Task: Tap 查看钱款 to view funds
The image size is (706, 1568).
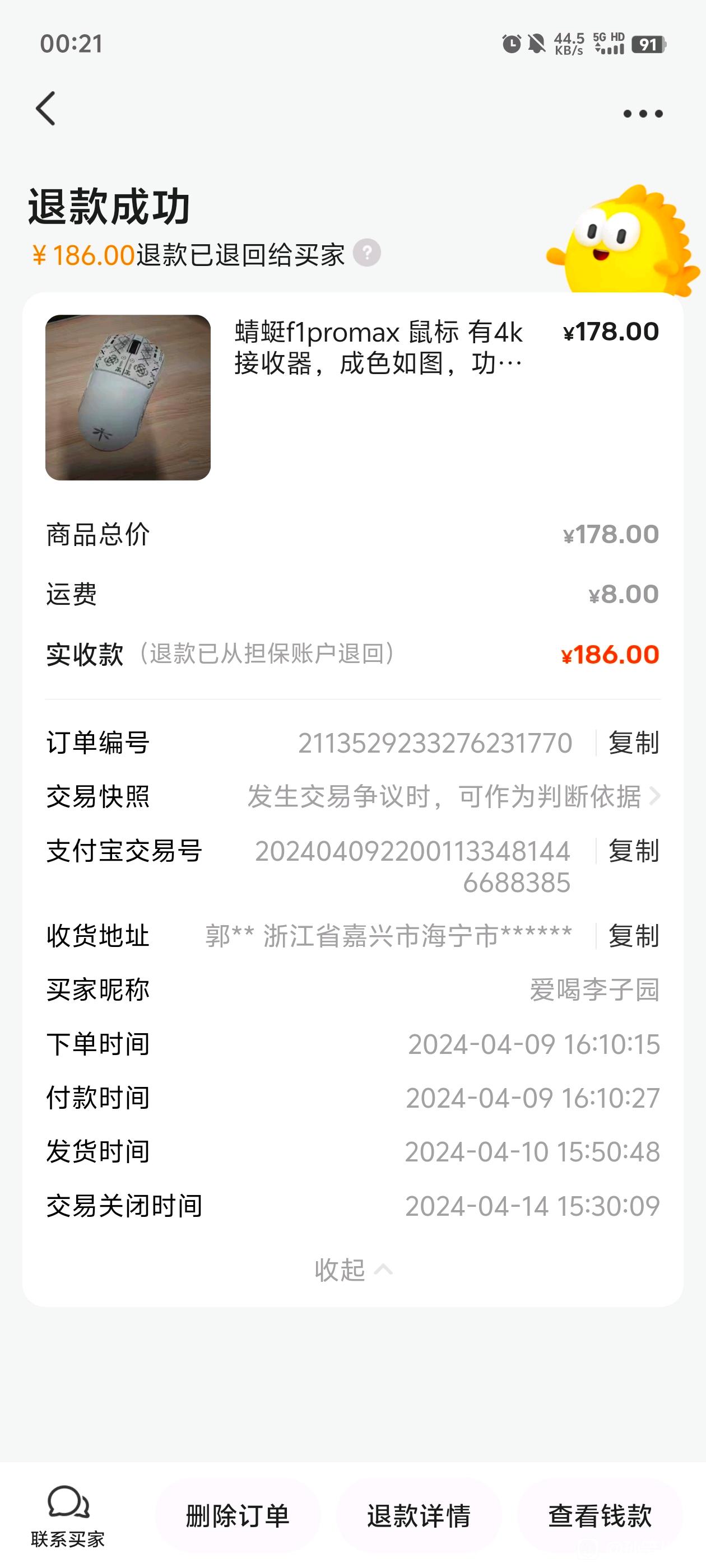Action: 600,1516
